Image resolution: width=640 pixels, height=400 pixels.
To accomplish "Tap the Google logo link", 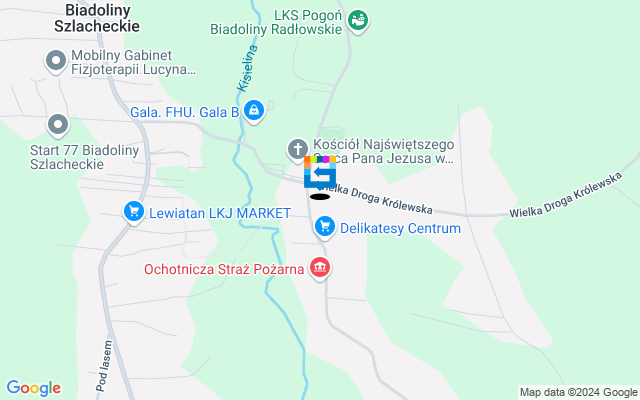I will tap(33, 388).
